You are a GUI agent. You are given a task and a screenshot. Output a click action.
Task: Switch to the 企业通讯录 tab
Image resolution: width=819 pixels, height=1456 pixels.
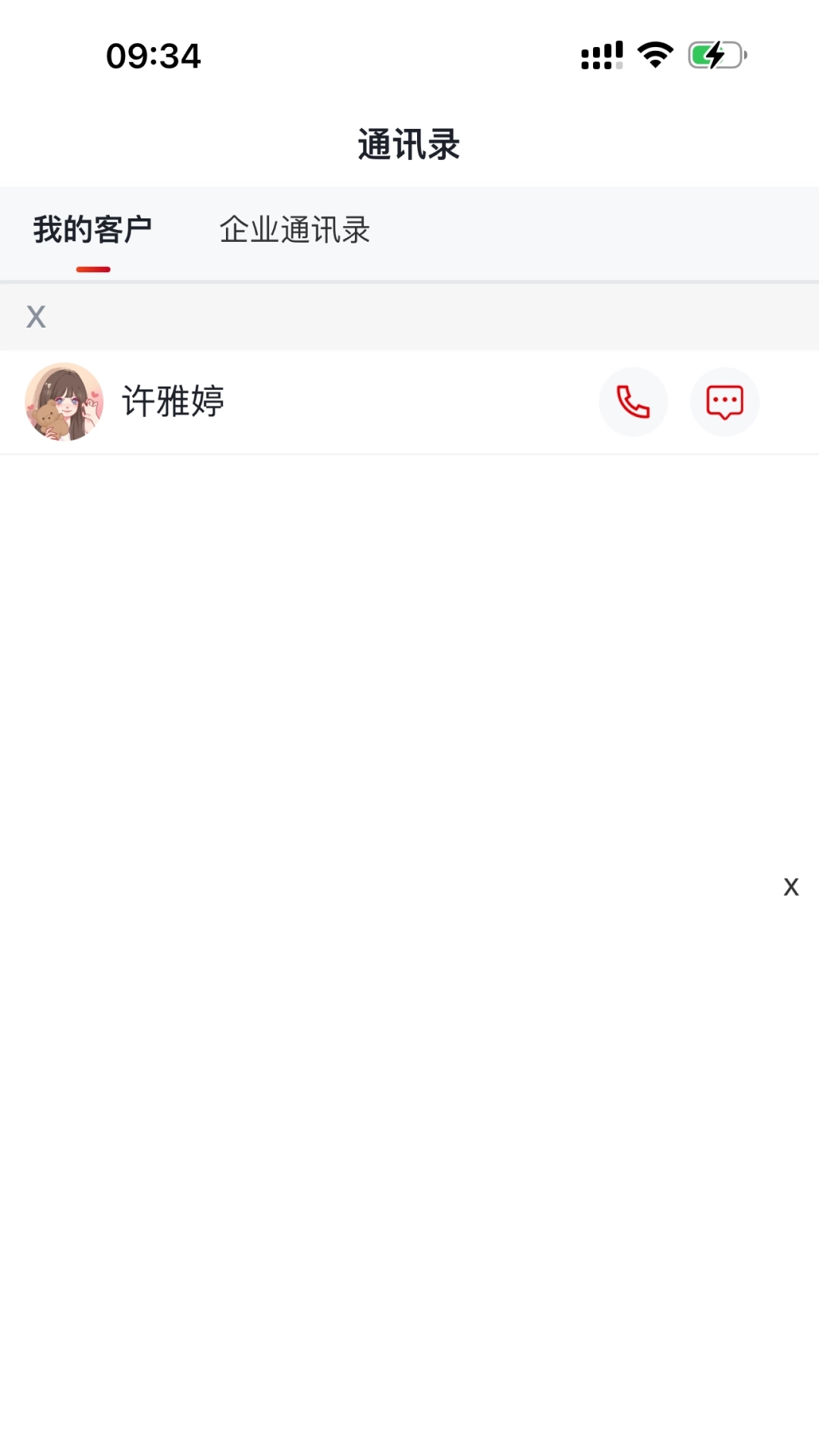(294, 230)
